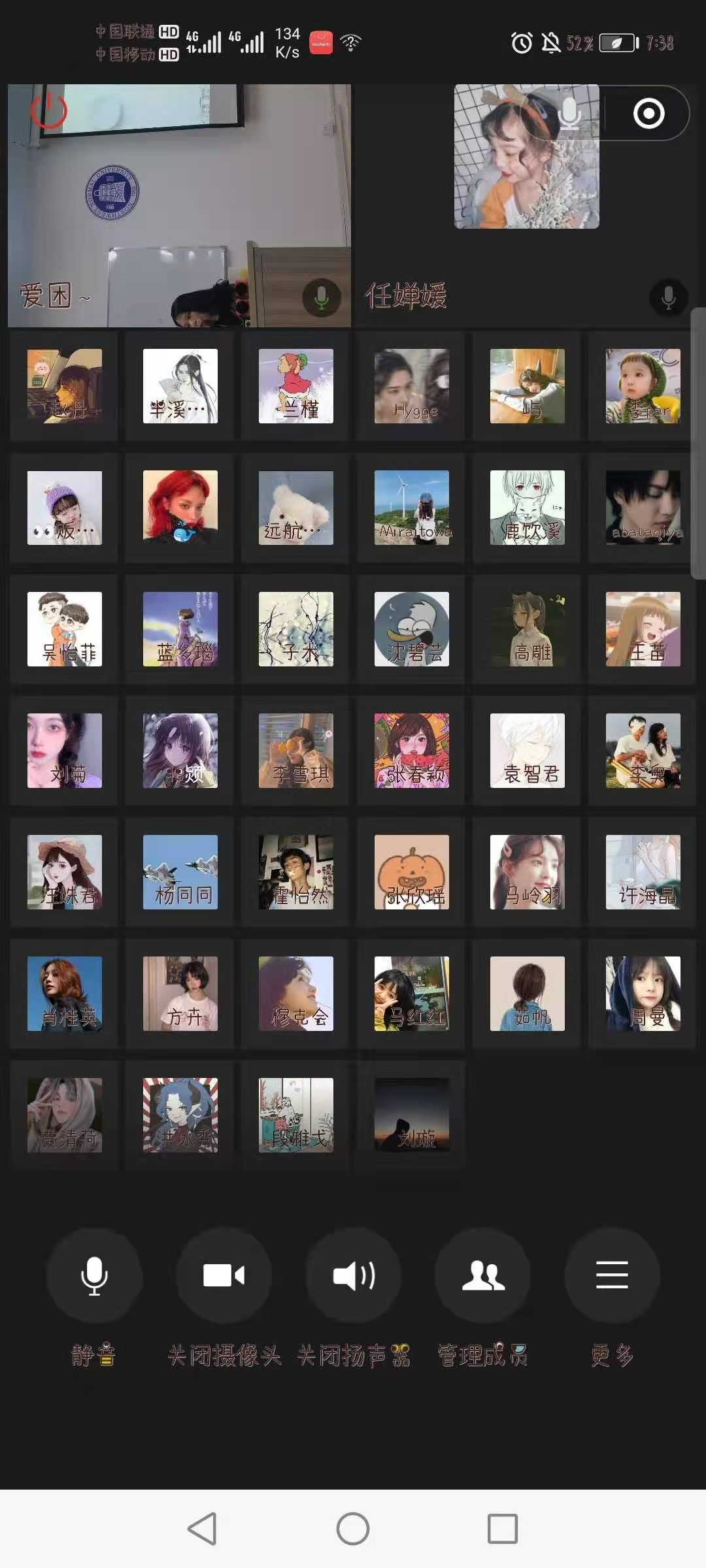Turn off speaker via 关闭扬声器
The width and height of the screenshot is (706, 1568).
[353, 1275]
